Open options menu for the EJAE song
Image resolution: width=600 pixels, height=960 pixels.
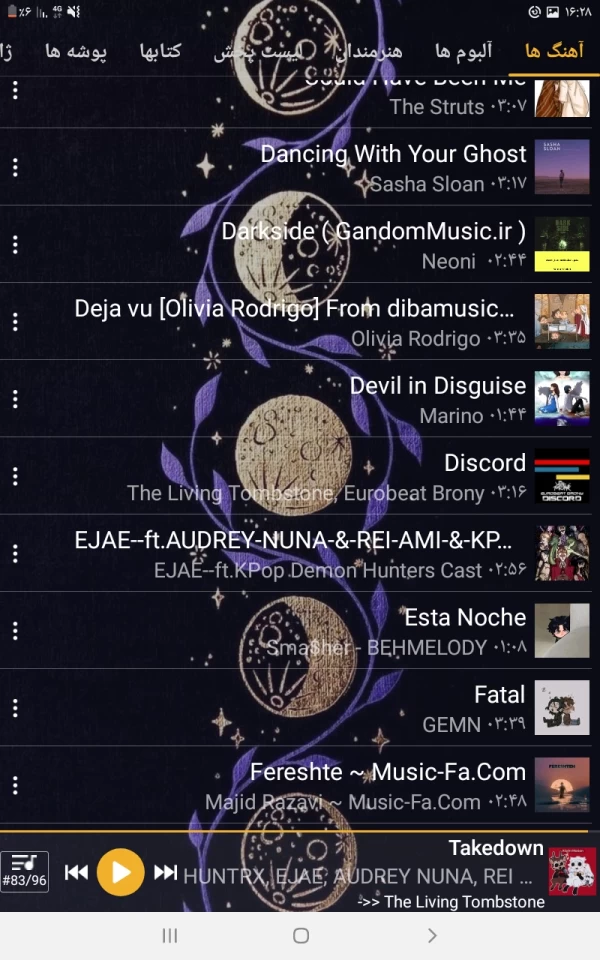tap(15, 553)
